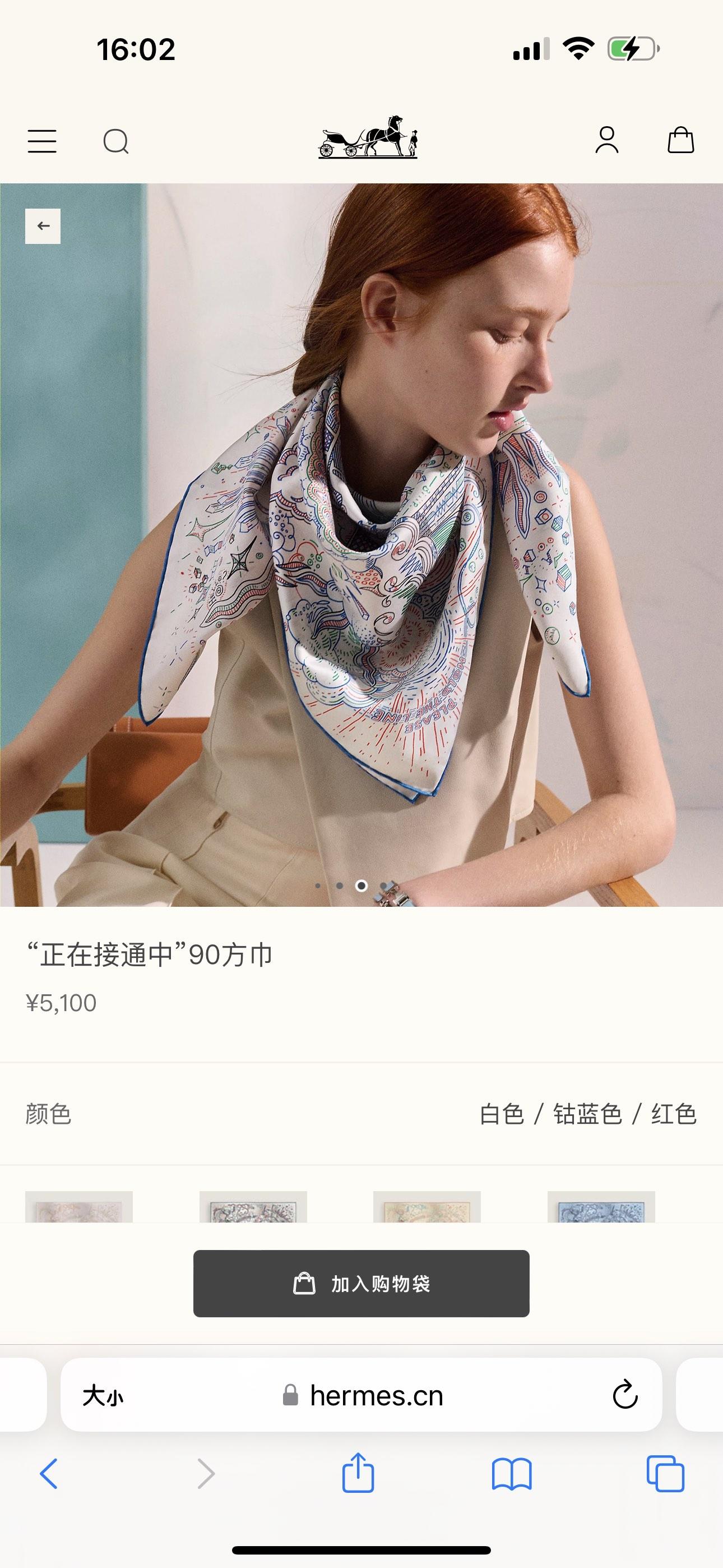Reload the hermes.cn page
Screen dimensions: 723x1568
[x=624, y=1395]
